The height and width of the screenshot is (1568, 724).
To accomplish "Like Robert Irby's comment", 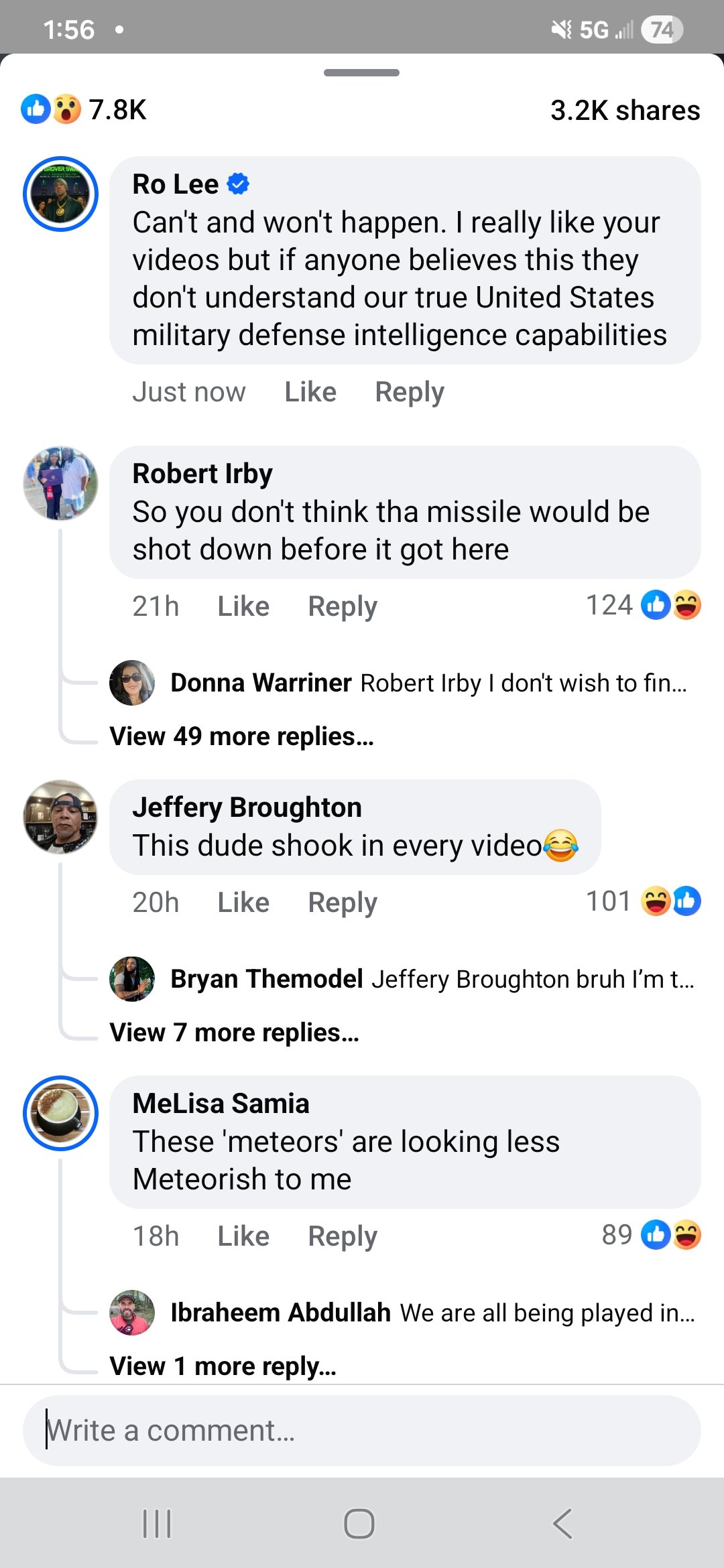I will pos(243,606).
